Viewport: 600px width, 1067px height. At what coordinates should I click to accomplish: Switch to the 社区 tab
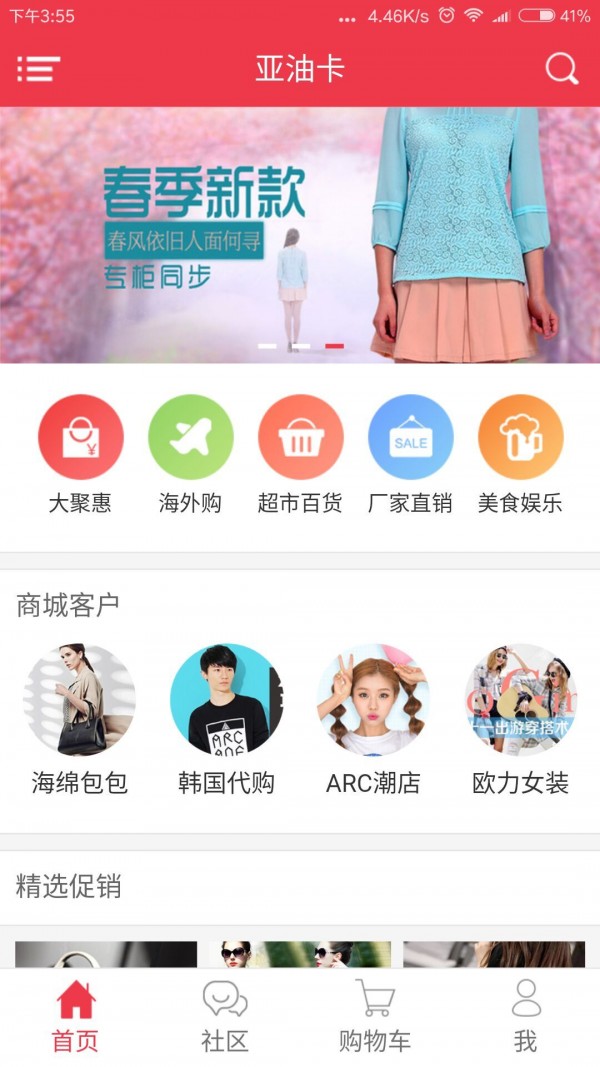coord(225,1016)
